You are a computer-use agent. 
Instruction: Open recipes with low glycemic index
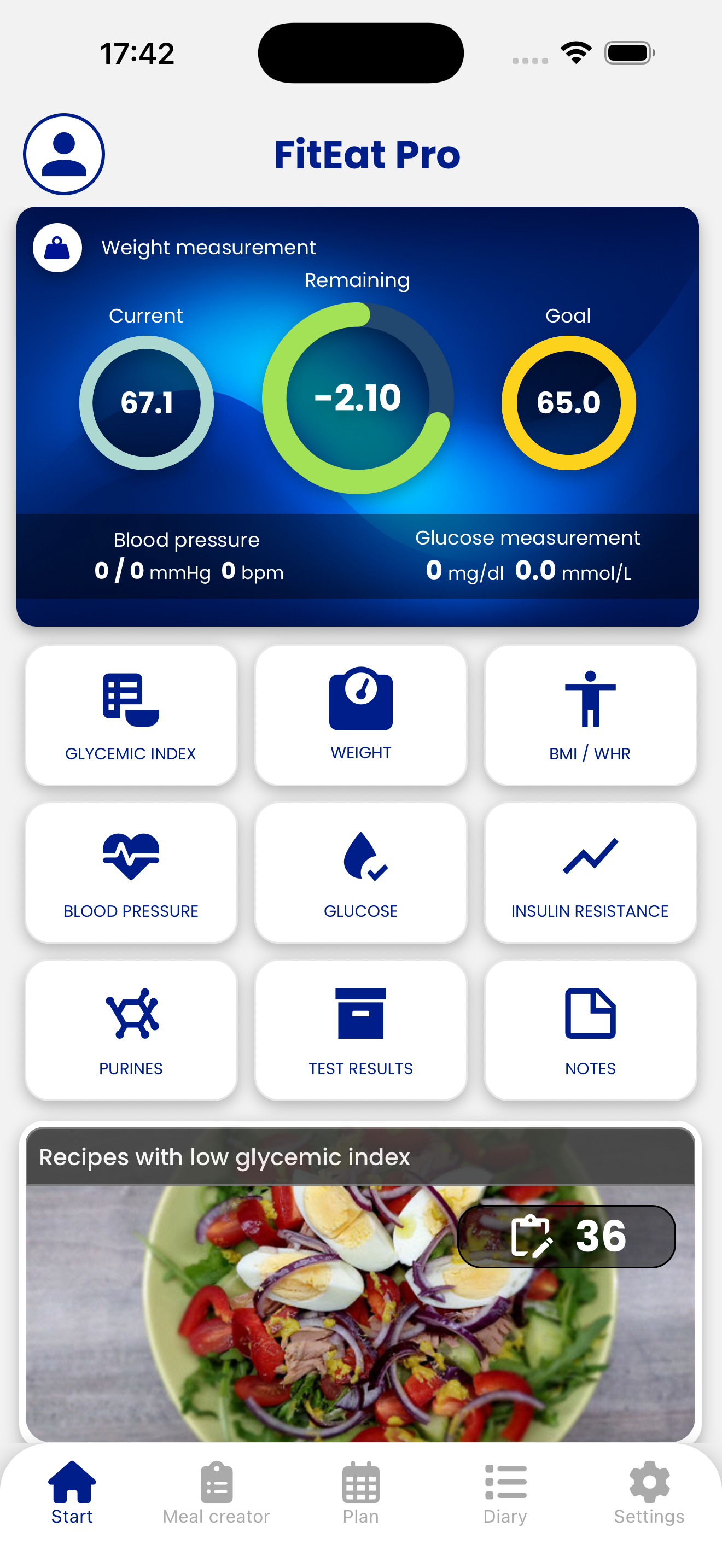click(x=361, y=1278)
